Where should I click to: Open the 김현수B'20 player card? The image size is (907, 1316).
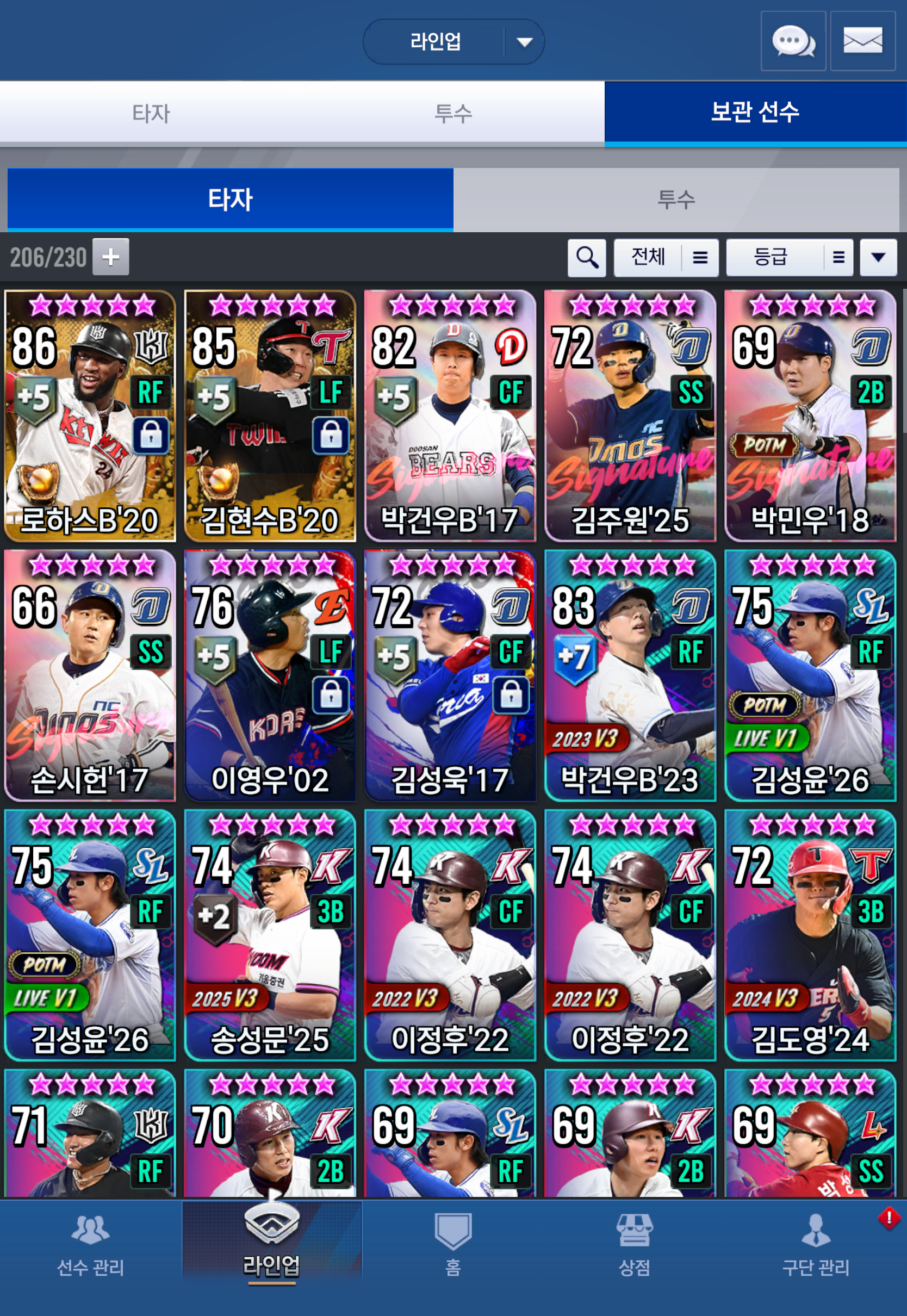(x=270, y=415)
